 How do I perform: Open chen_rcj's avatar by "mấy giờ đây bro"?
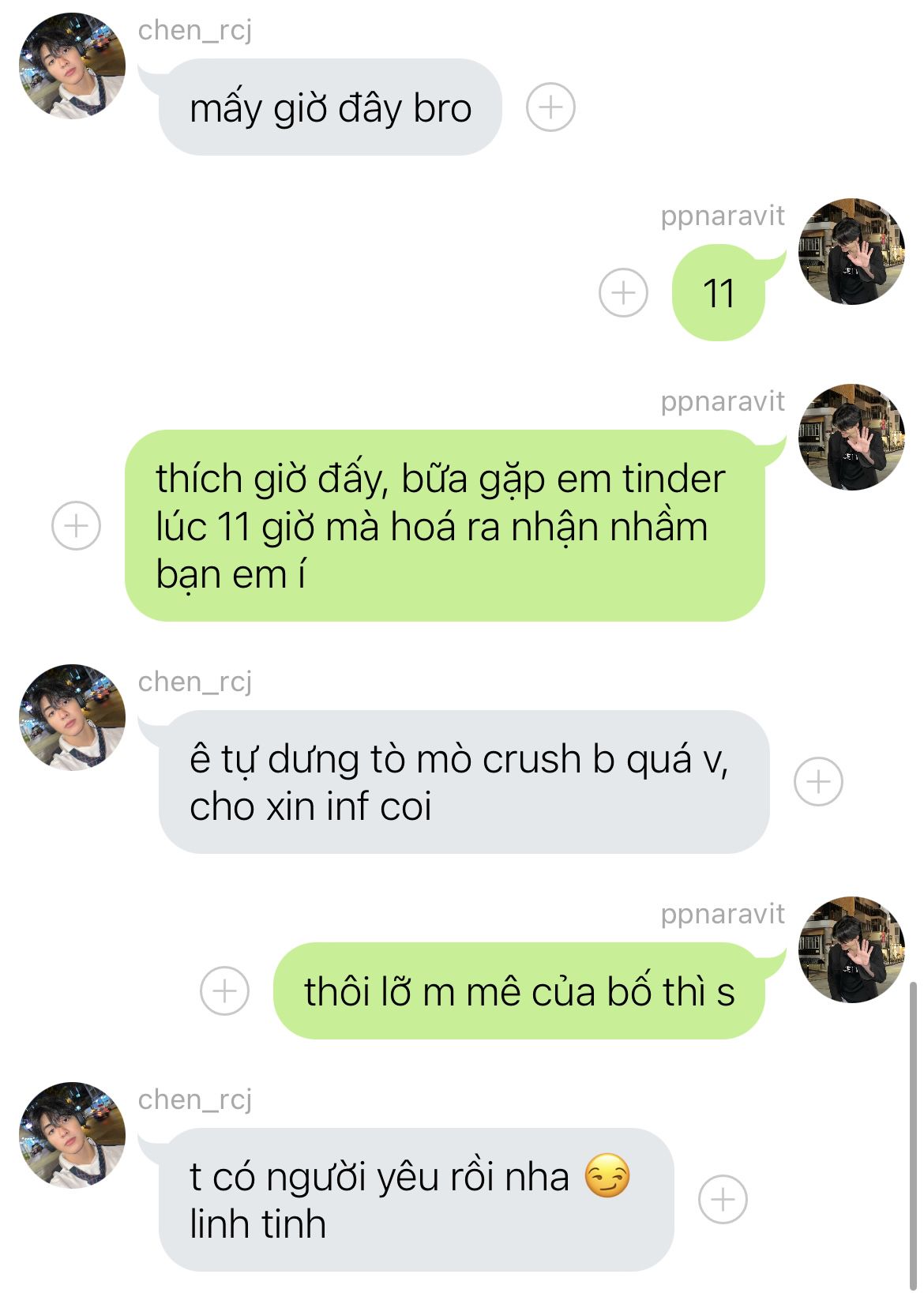pos(72,66)
